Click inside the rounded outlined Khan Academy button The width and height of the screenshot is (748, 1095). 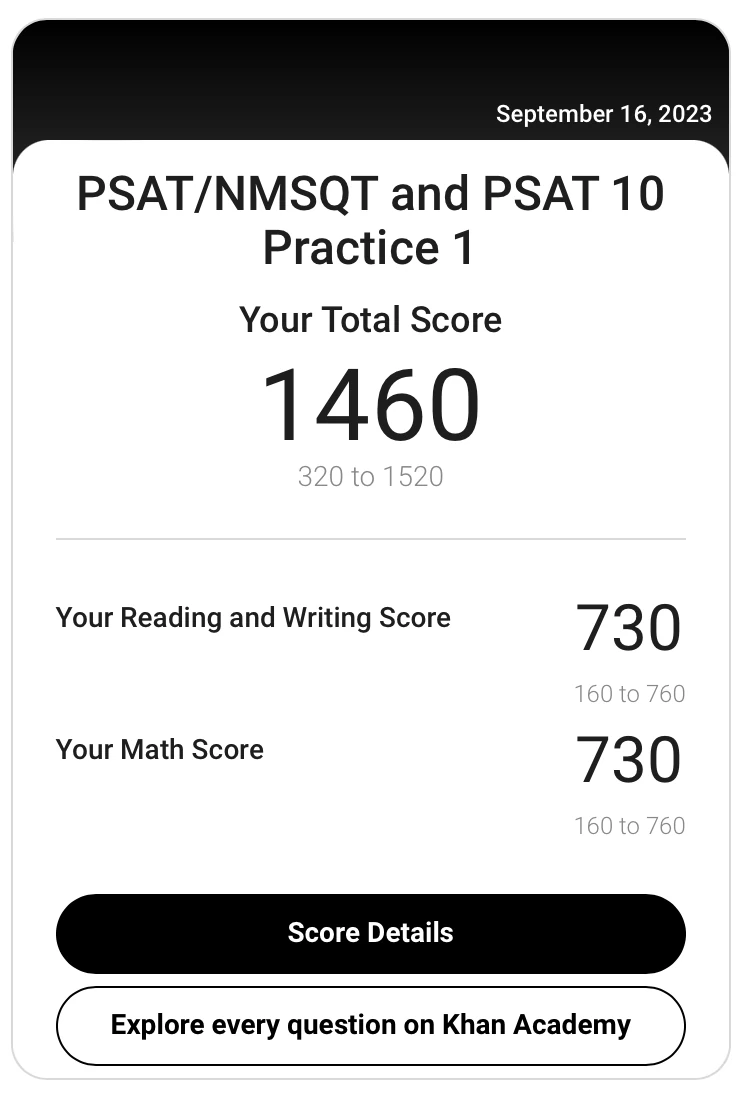tap(370, 1025)
